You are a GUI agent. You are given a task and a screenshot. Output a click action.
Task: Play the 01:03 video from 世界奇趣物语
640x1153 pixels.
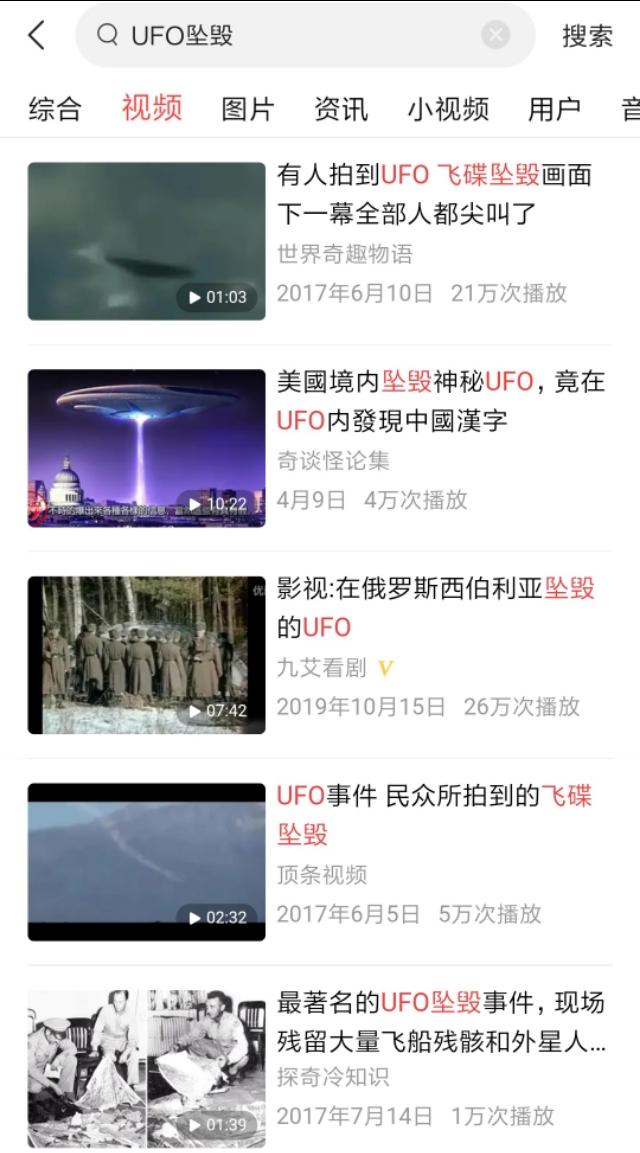(146, 241)
